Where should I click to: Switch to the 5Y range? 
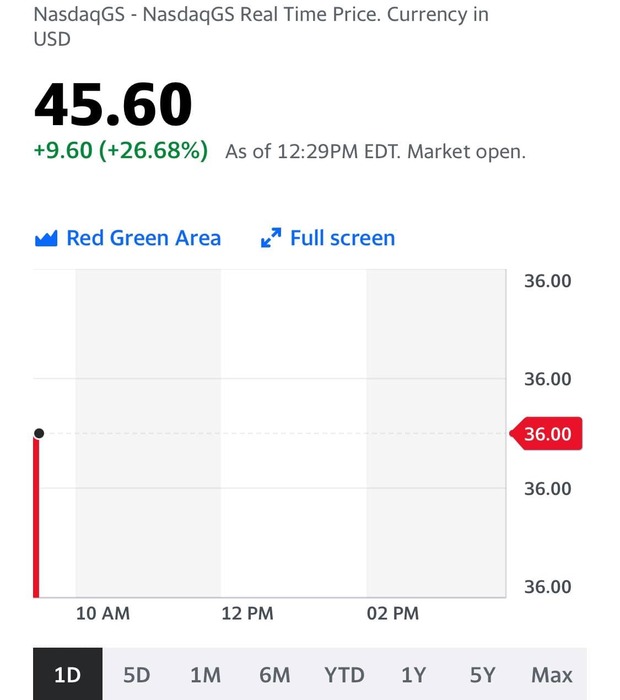click(482, 675)
